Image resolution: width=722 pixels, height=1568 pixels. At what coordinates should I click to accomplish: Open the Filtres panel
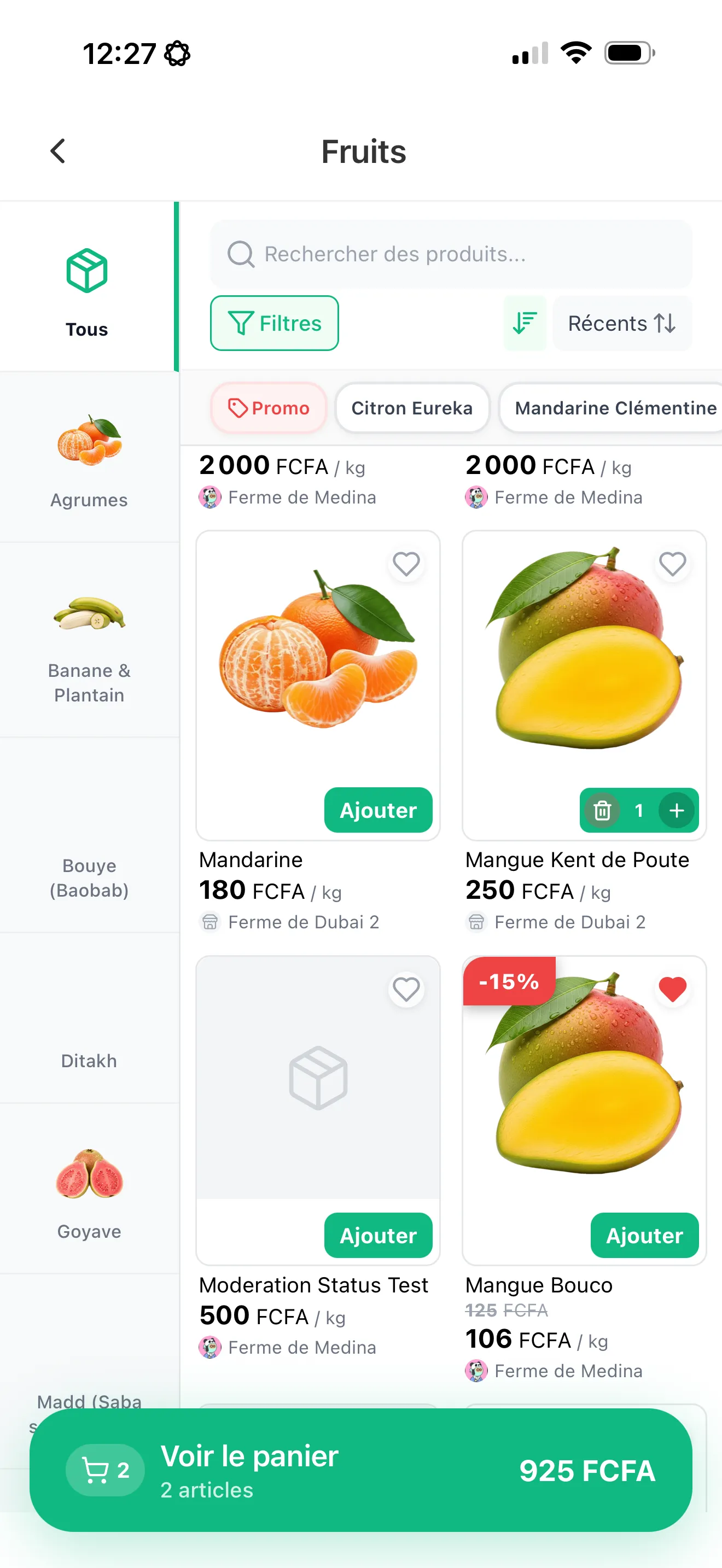coord(274,323)
